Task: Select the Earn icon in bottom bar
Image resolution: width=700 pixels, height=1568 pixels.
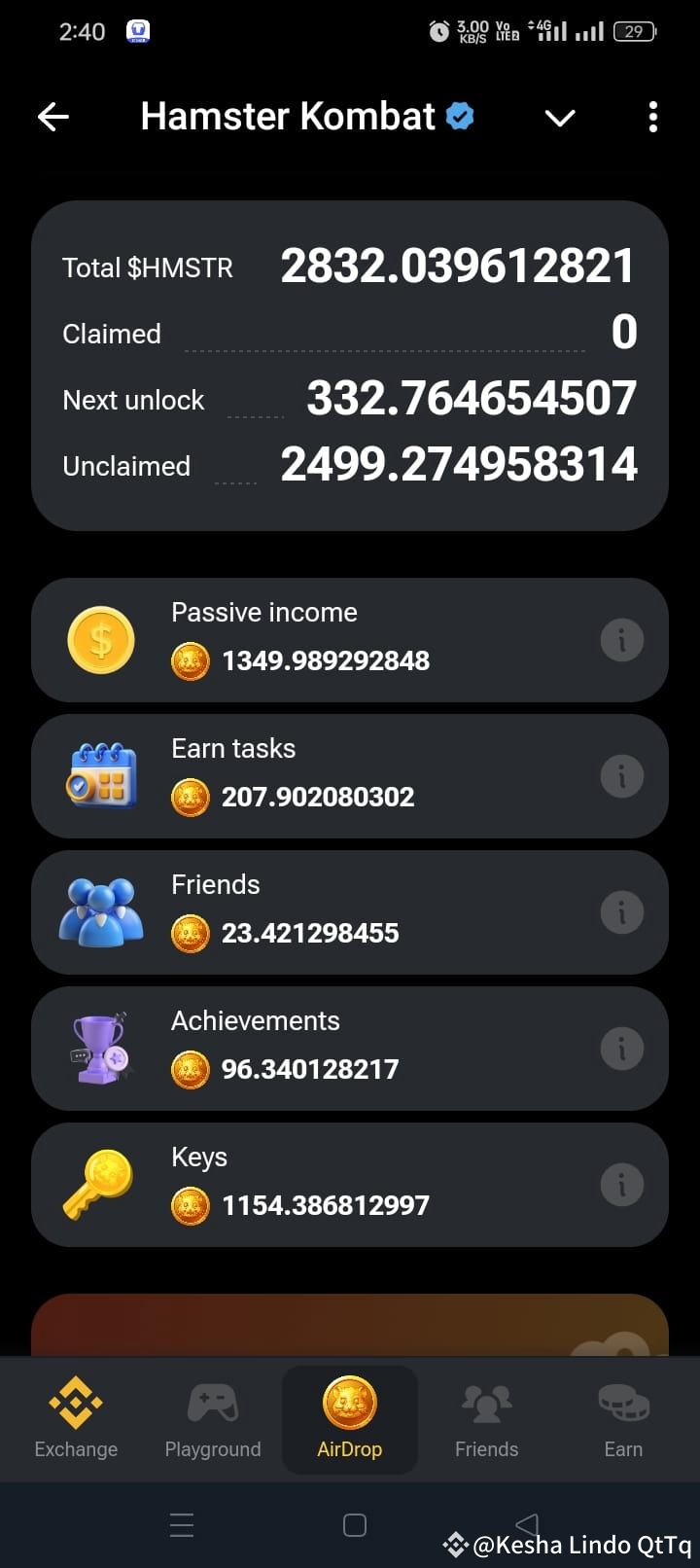Action: tap(623, 1401)
